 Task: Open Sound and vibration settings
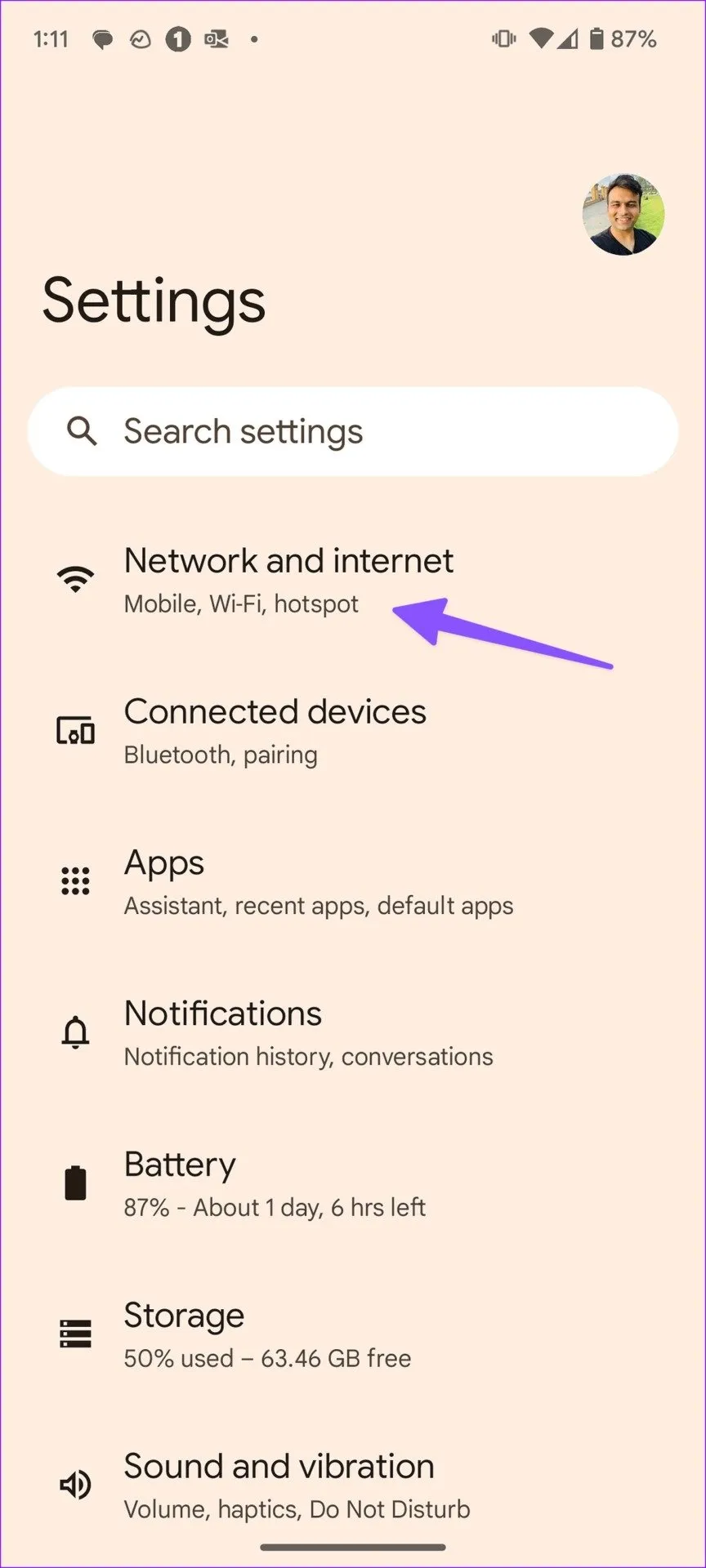click(x=296, y=1485)
